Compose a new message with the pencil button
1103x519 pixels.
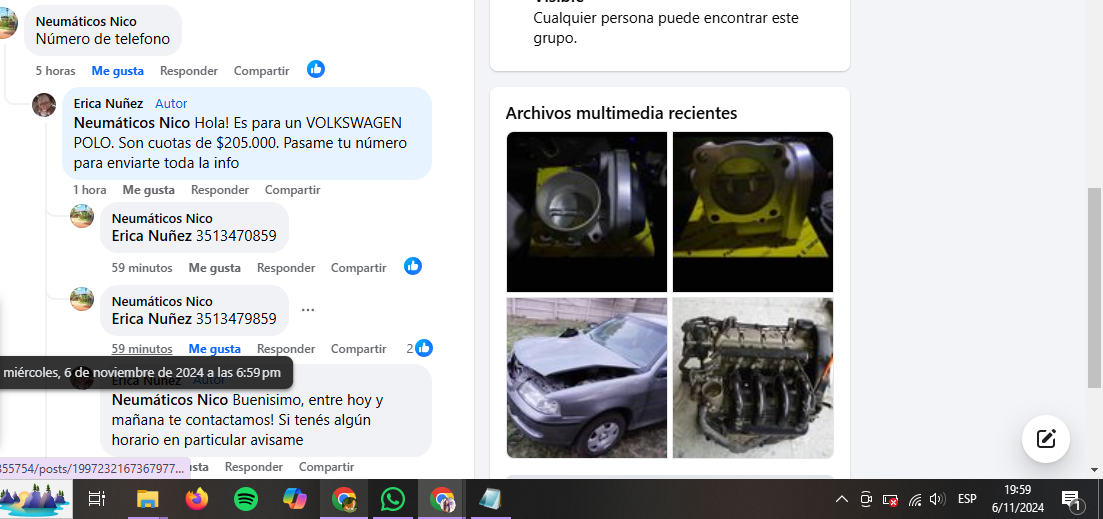tap(1046, 438)
